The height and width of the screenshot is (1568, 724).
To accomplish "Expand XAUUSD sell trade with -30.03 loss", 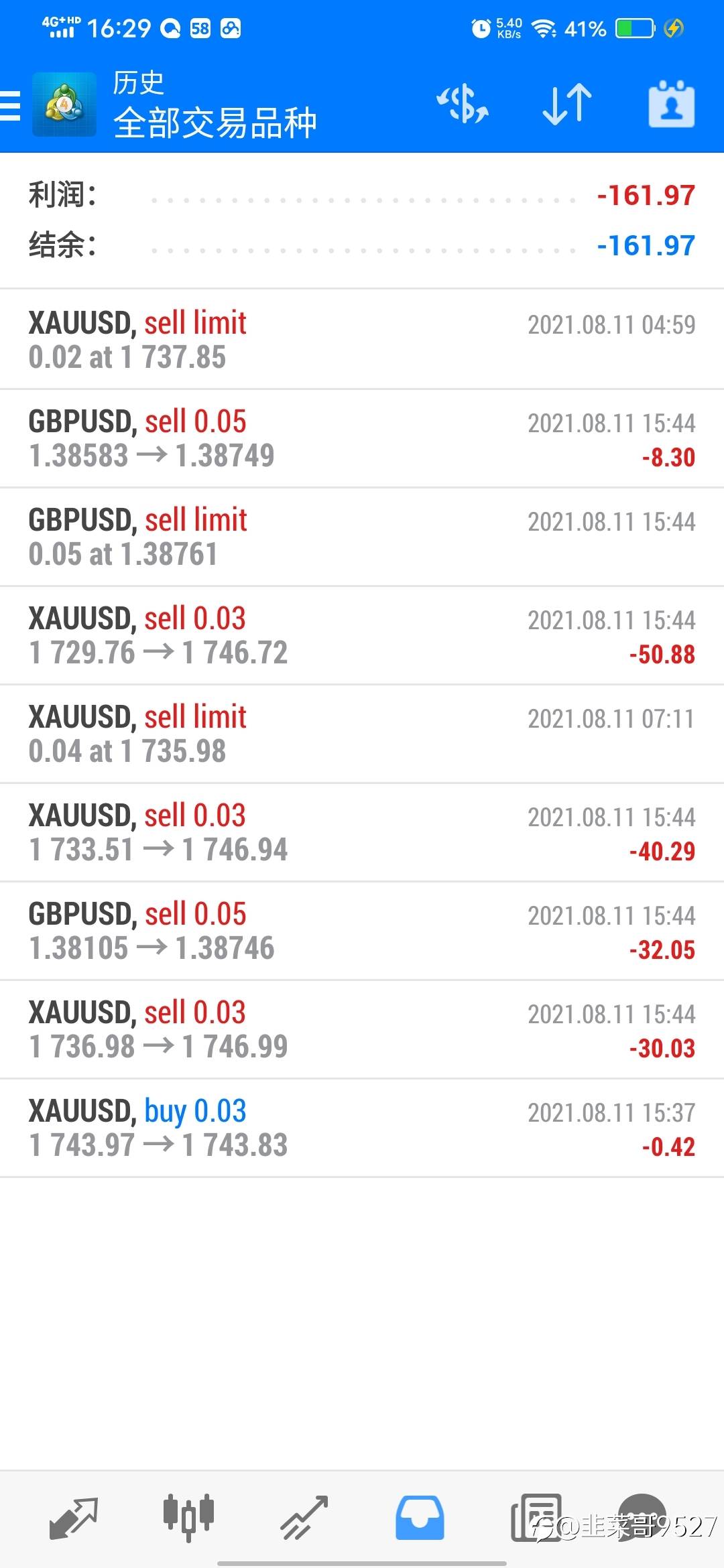I will point(362,1029).
